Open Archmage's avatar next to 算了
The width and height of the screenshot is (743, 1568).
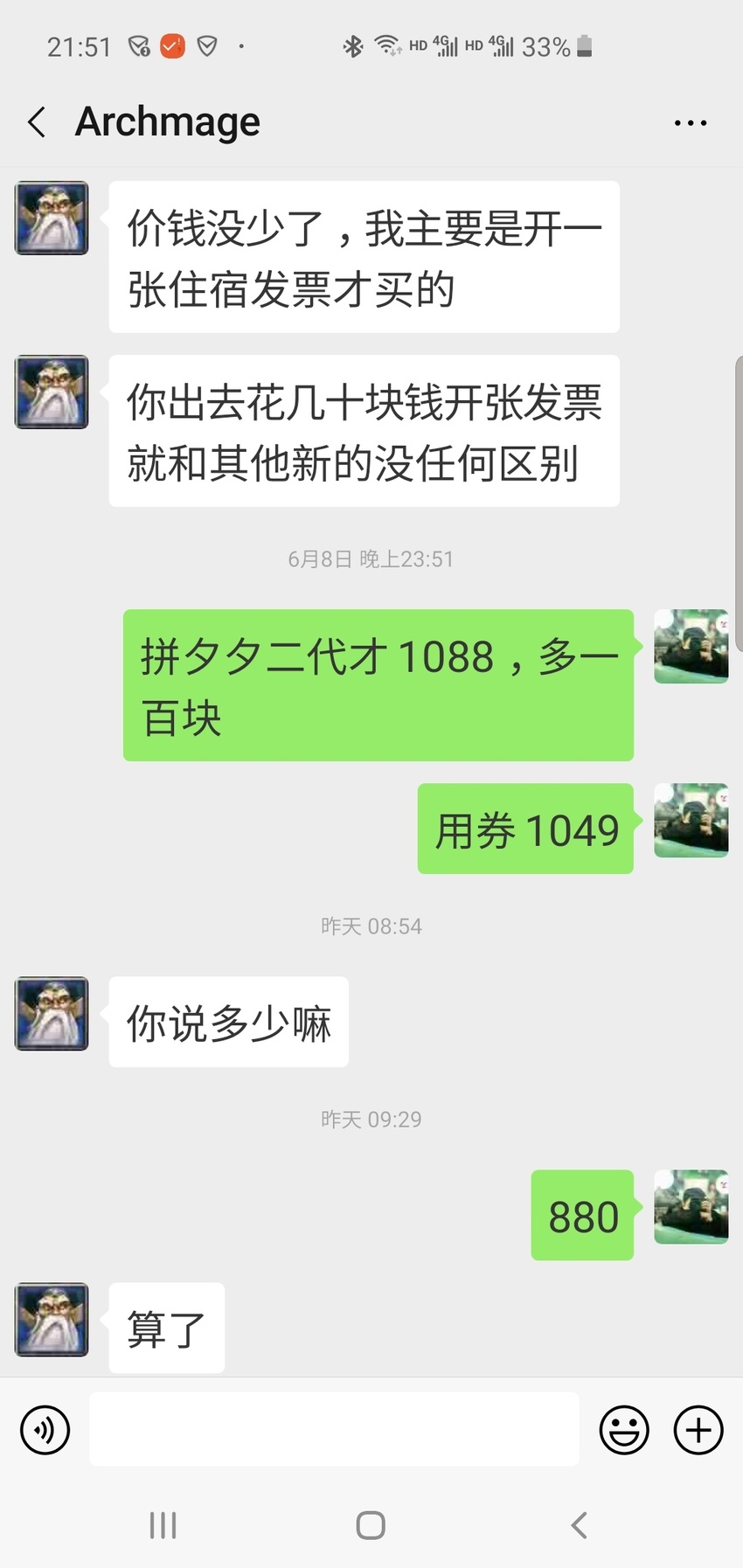coord(52,1320)
